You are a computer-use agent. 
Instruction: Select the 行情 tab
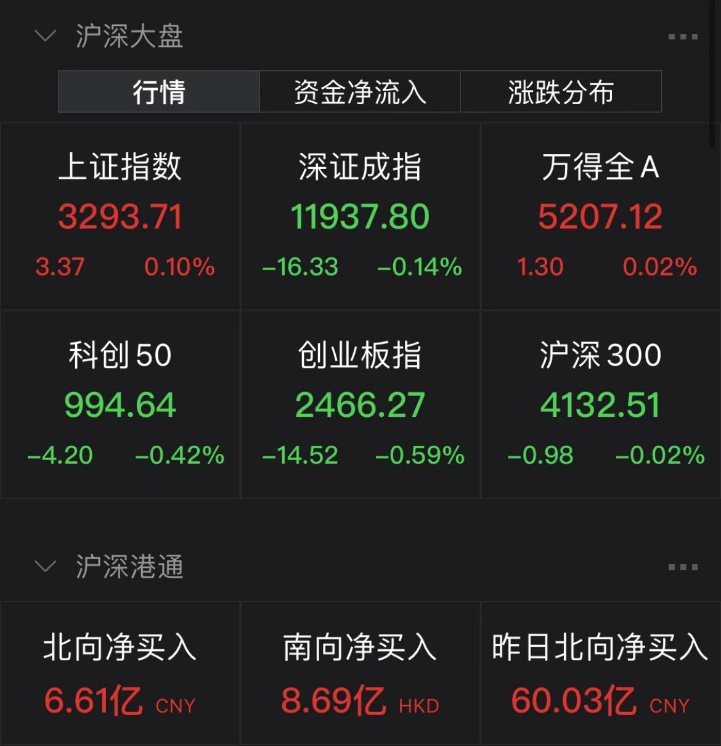pos(159,92)
